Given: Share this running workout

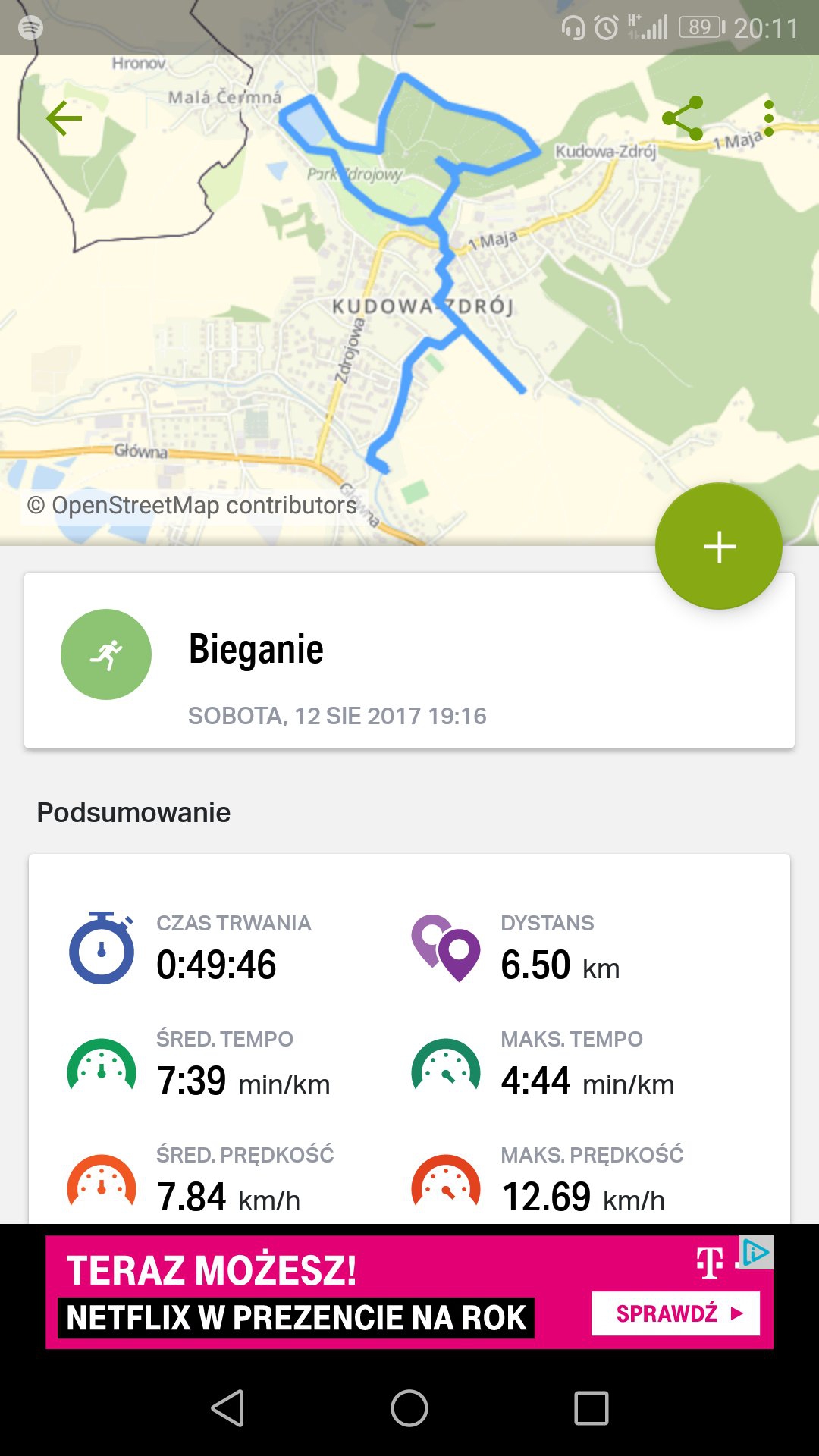Looking at the screenshot, I should [682, 118].
